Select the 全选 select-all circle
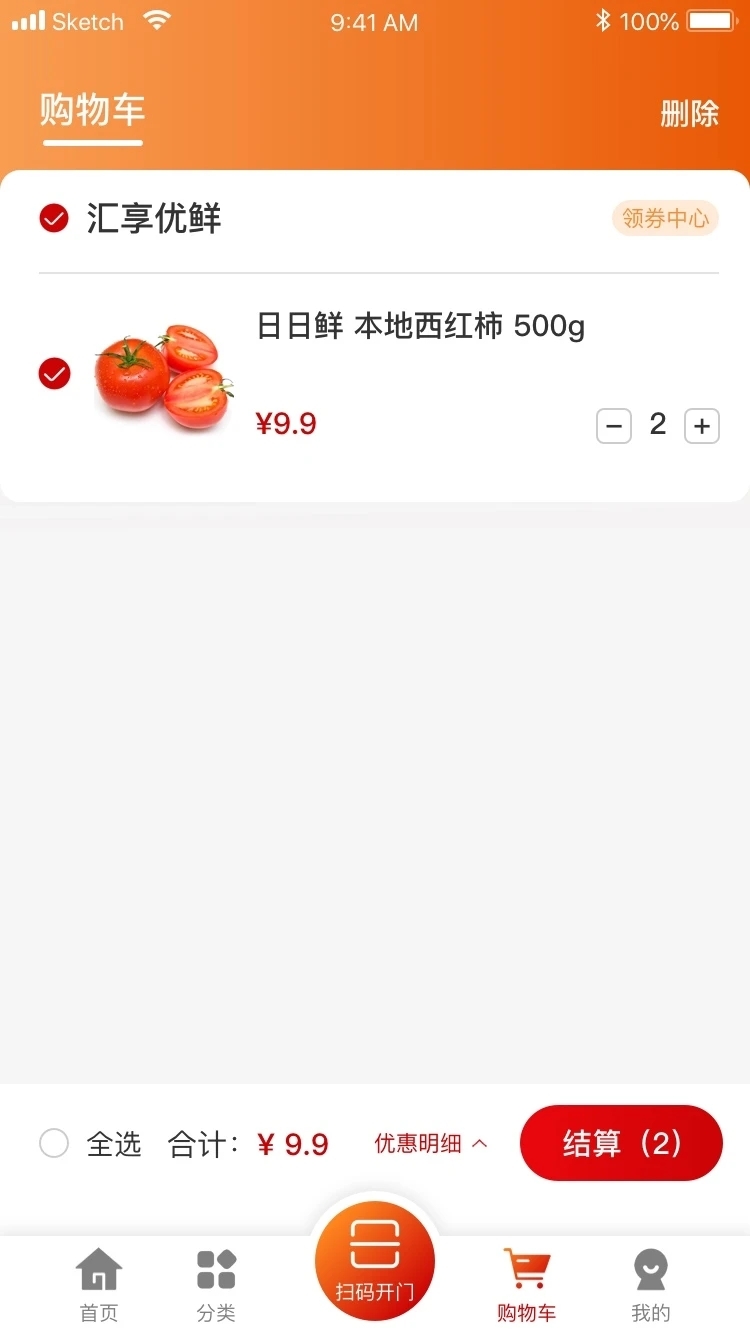 click(54, 1143)
